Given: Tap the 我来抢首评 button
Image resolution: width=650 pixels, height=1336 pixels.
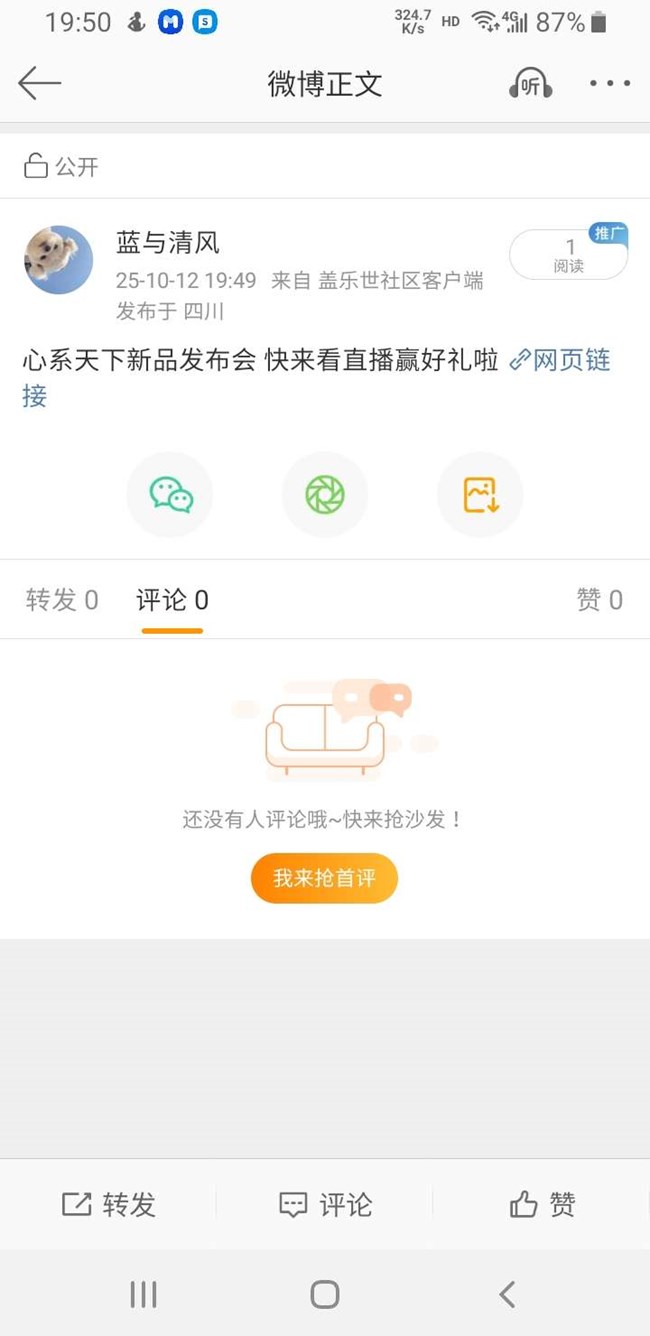Looking at the screenshot, I should click(x=324, y=879).
